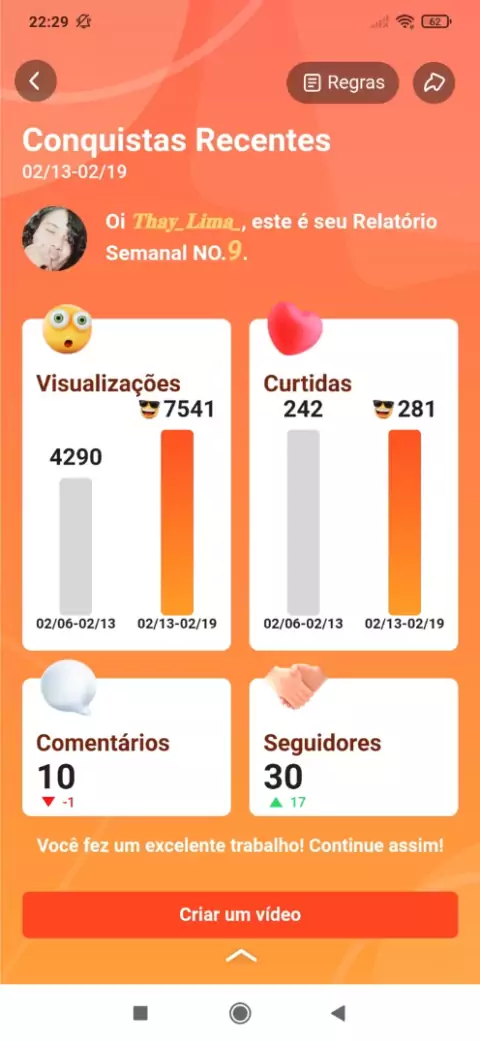Go to the system home screen

point(240,1013)
